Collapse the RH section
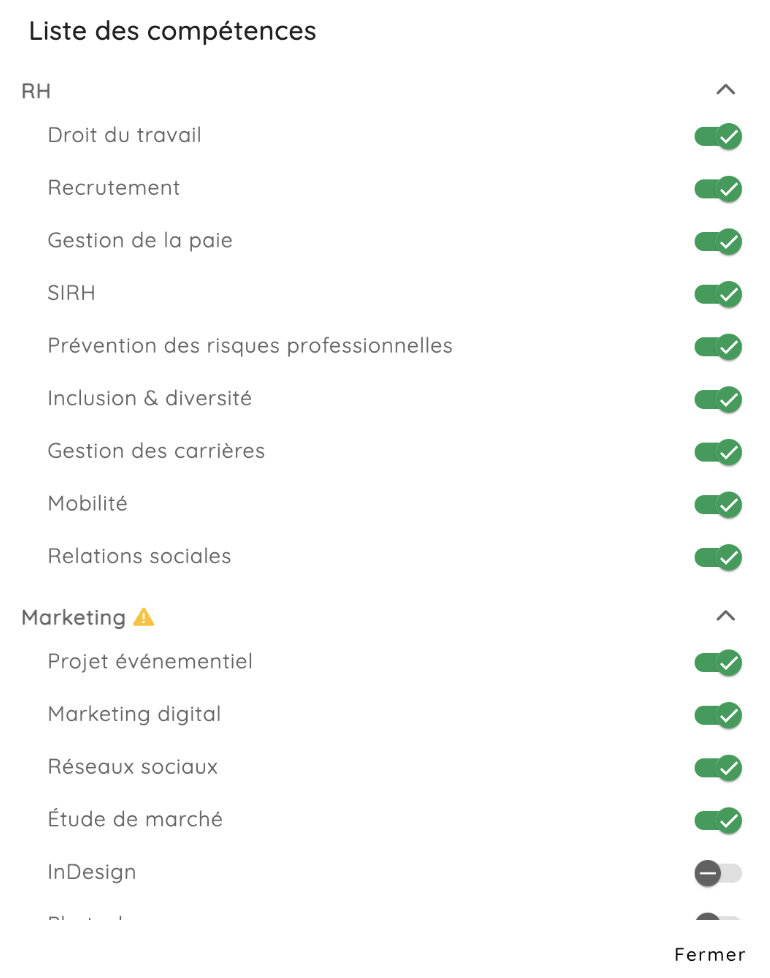770x978 pixels. coord(725,89)
